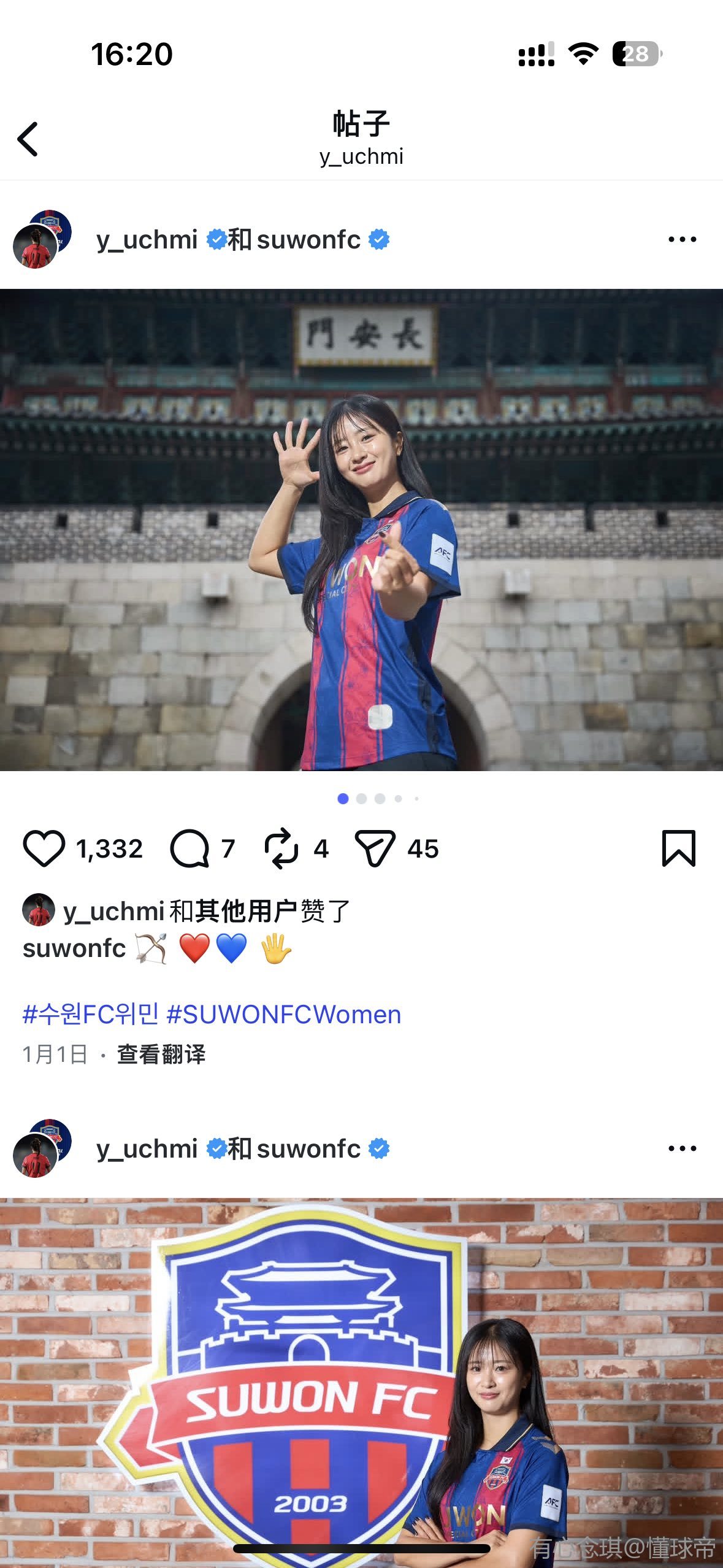Share the first post via send icon
Screen dimensions: 723x1568
pos(375,848)
